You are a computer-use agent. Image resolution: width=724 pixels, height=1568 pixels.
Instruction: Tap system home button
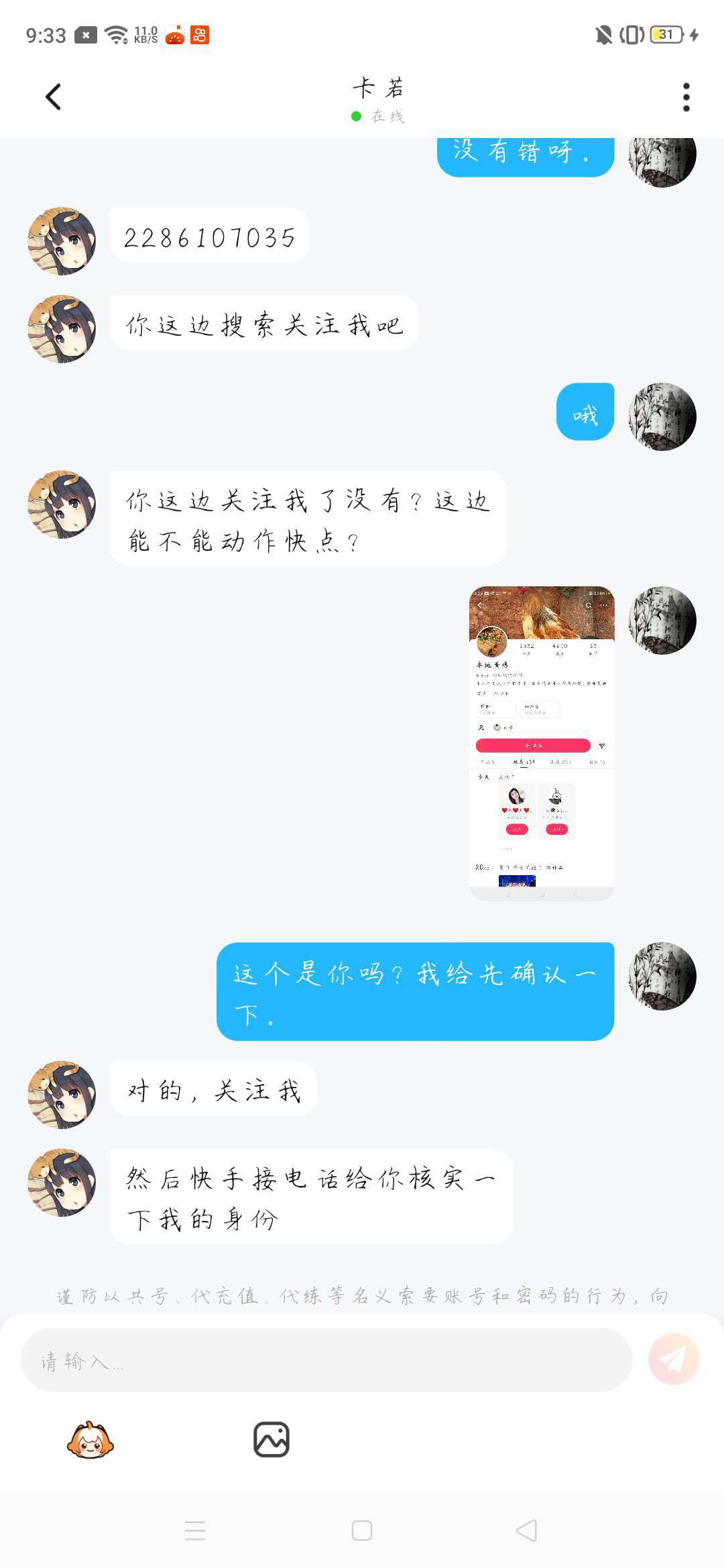(362, 1530)
